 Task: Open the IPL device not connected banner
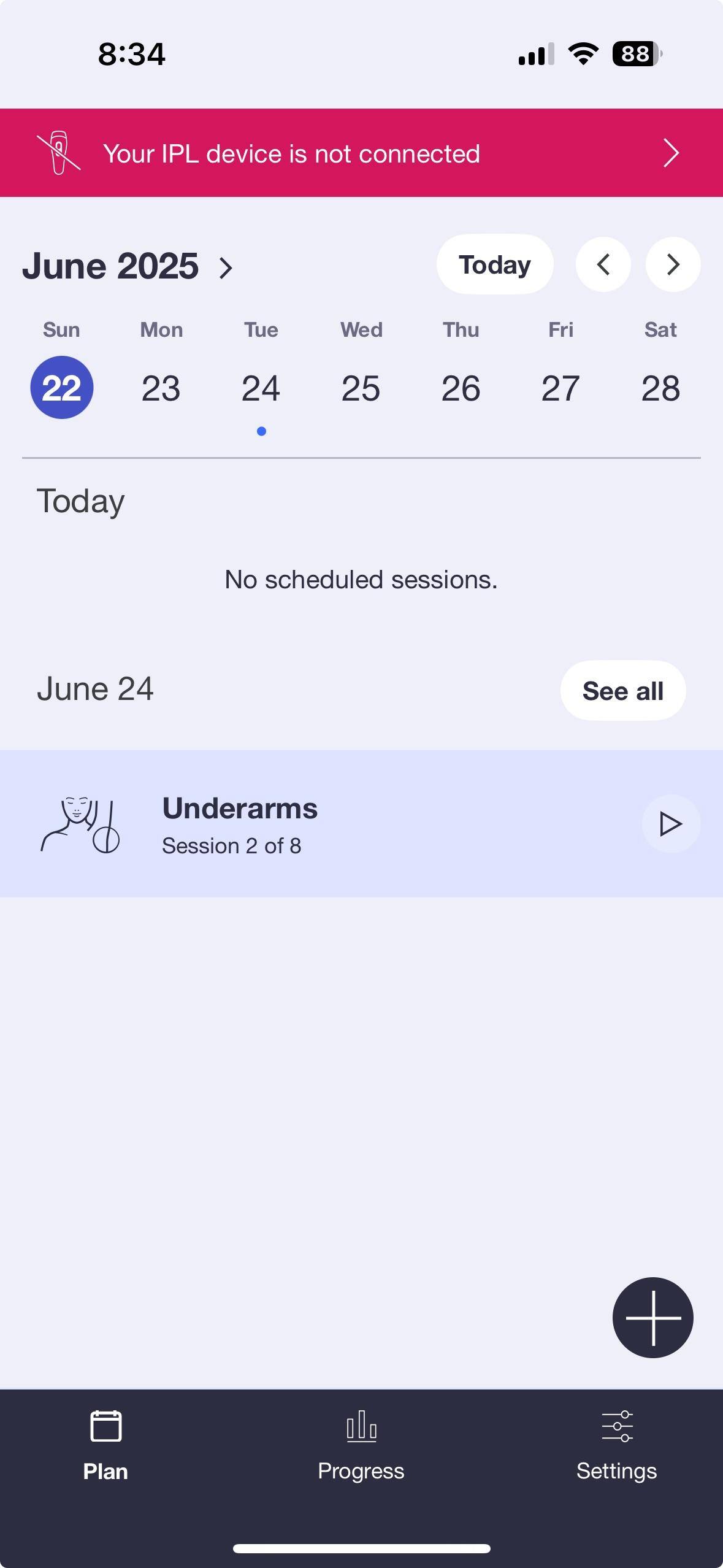[x=361, y=153]
